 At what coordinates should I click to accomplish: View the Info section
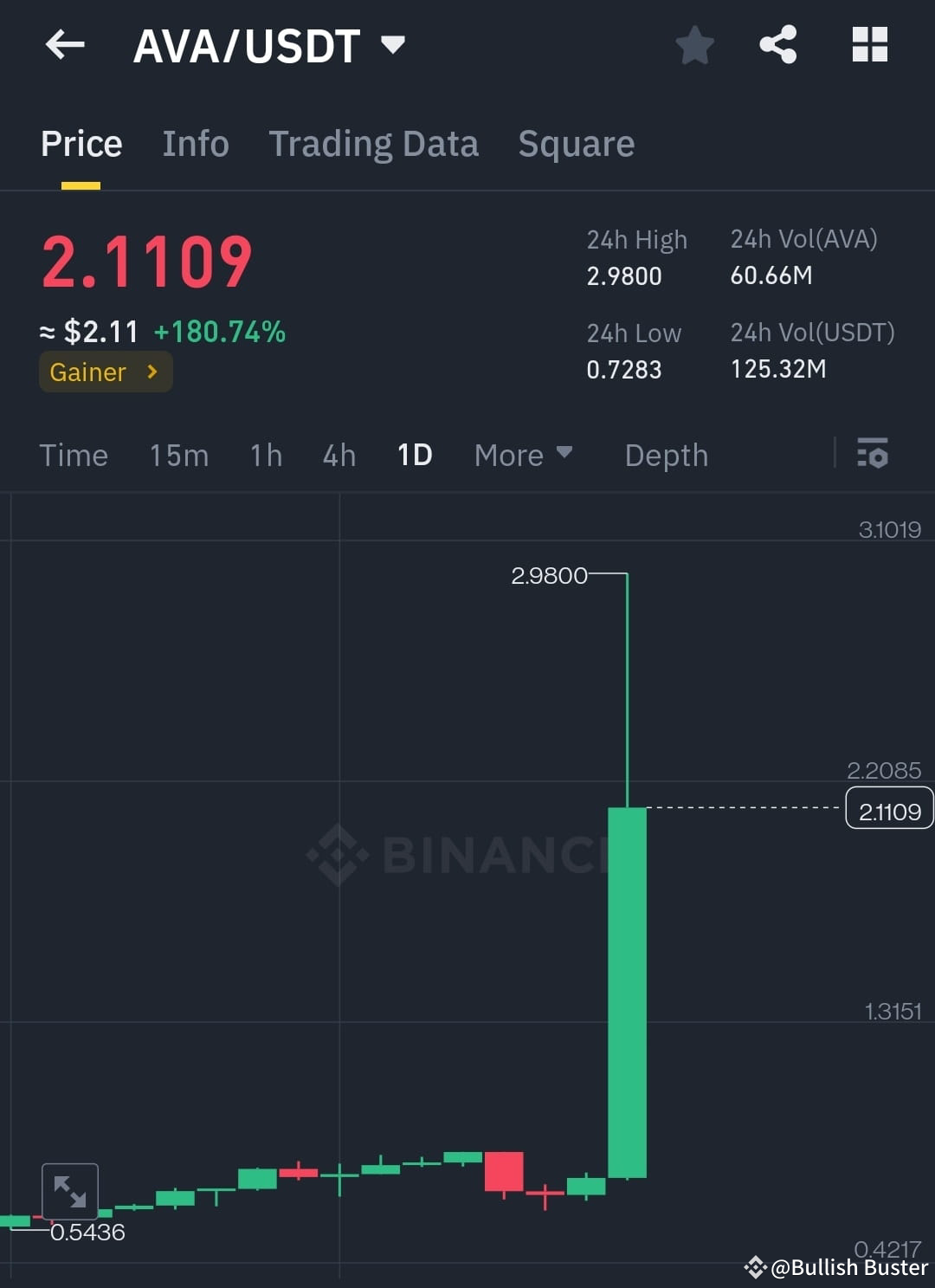[x=195, y=144]
